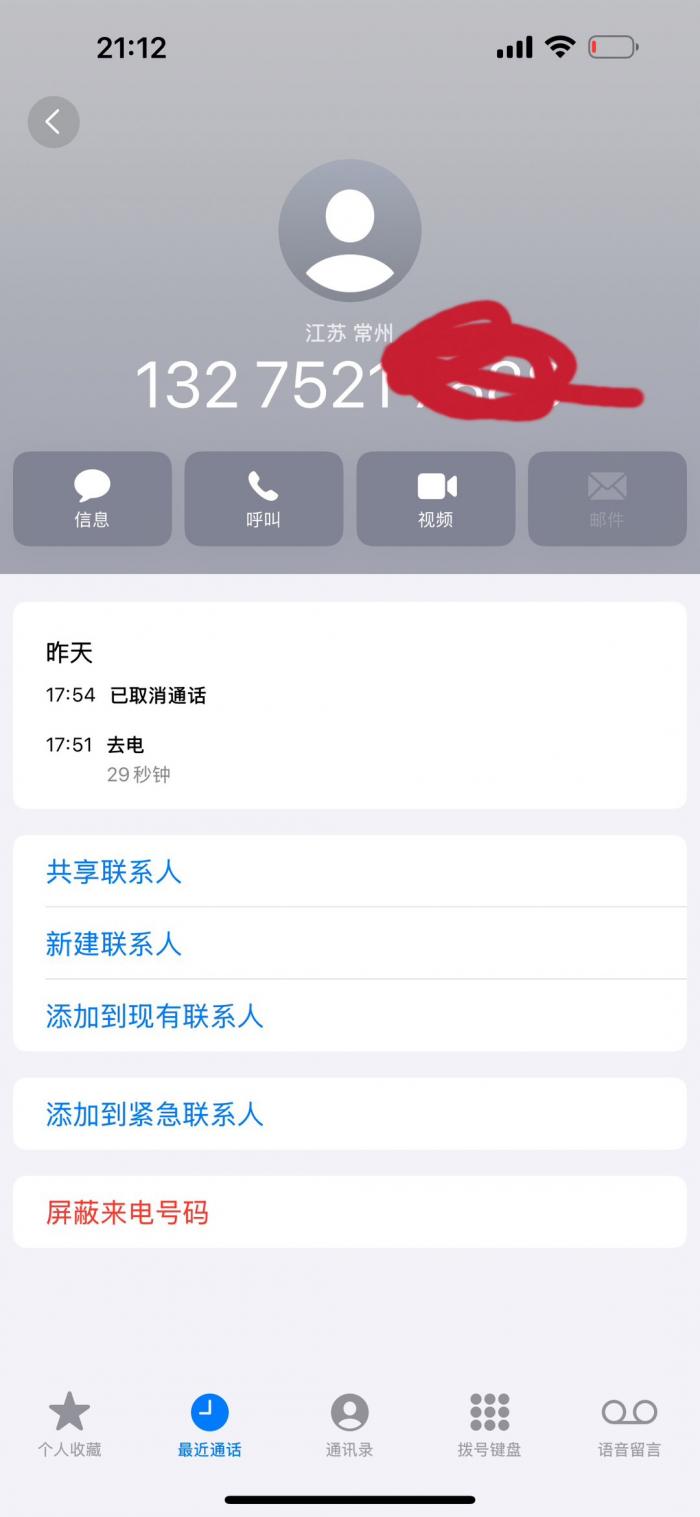Viewport: 700px width, 1517px height.
Task: Start a video call with 视频
Action: pos(436,499)
